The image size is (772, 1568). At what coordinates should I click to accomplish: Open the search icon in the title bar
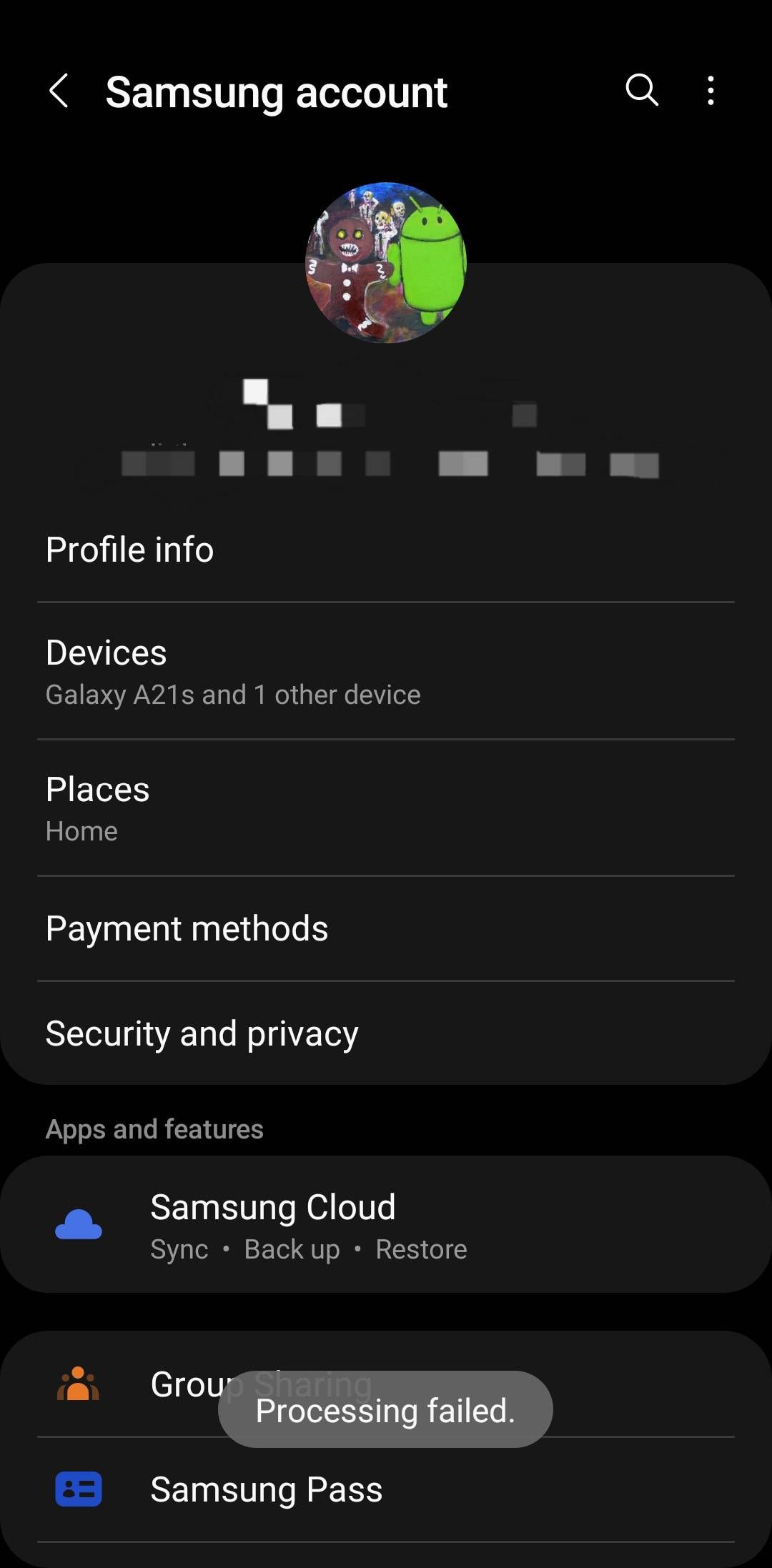coord(640,91)
